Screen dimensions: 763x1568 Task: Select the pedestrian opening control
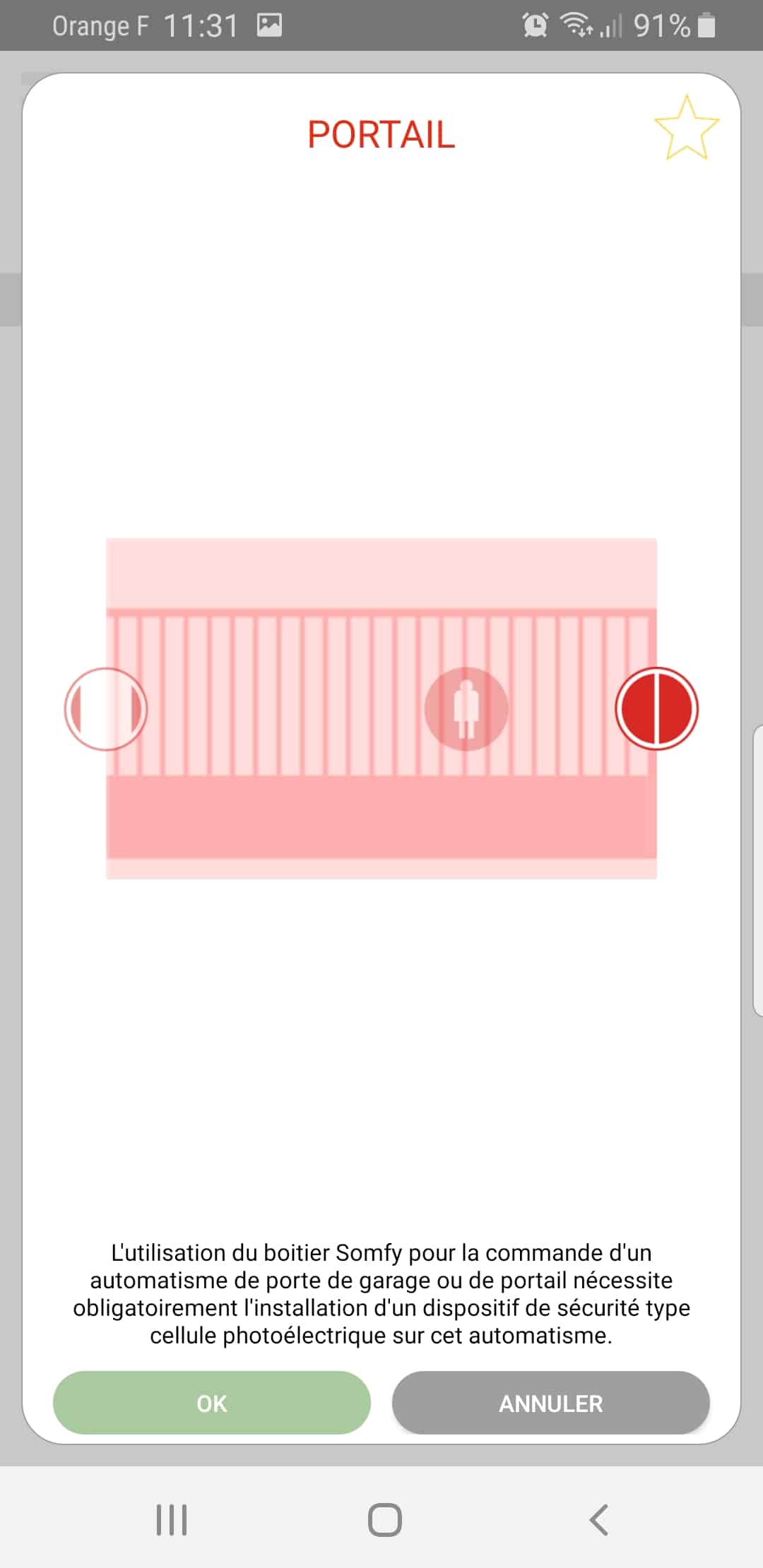pyautogui.click(x=466, y=708)
